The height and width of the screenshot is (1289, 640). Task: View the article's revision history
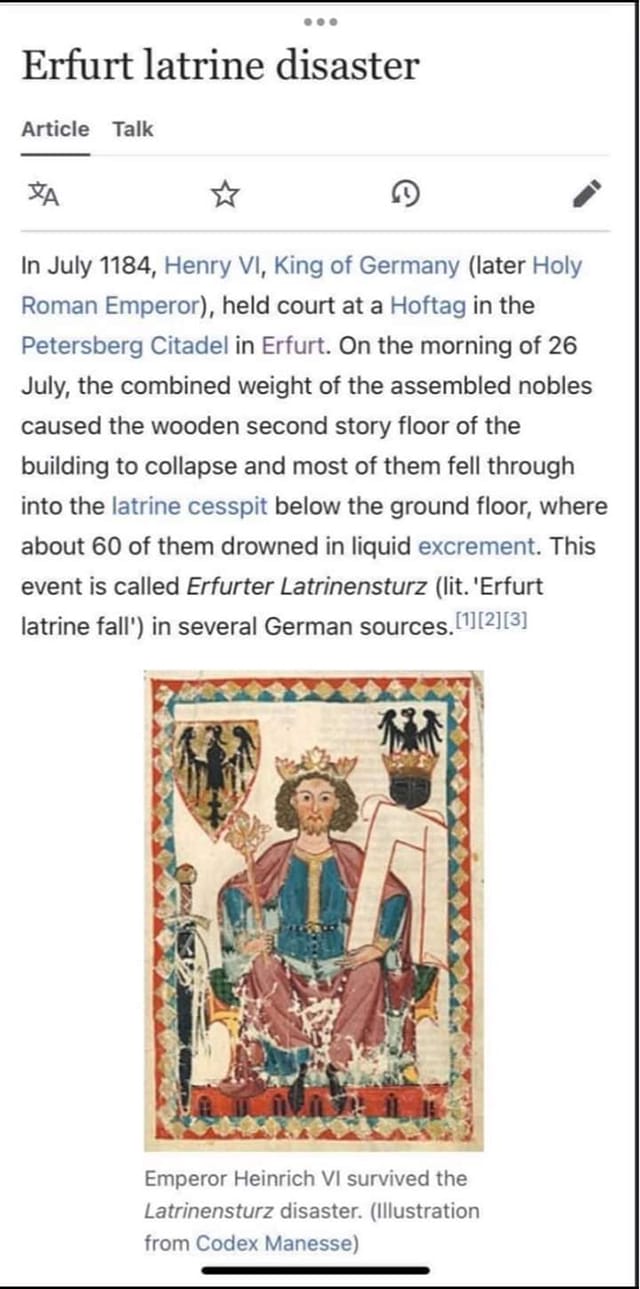(405, 193)
